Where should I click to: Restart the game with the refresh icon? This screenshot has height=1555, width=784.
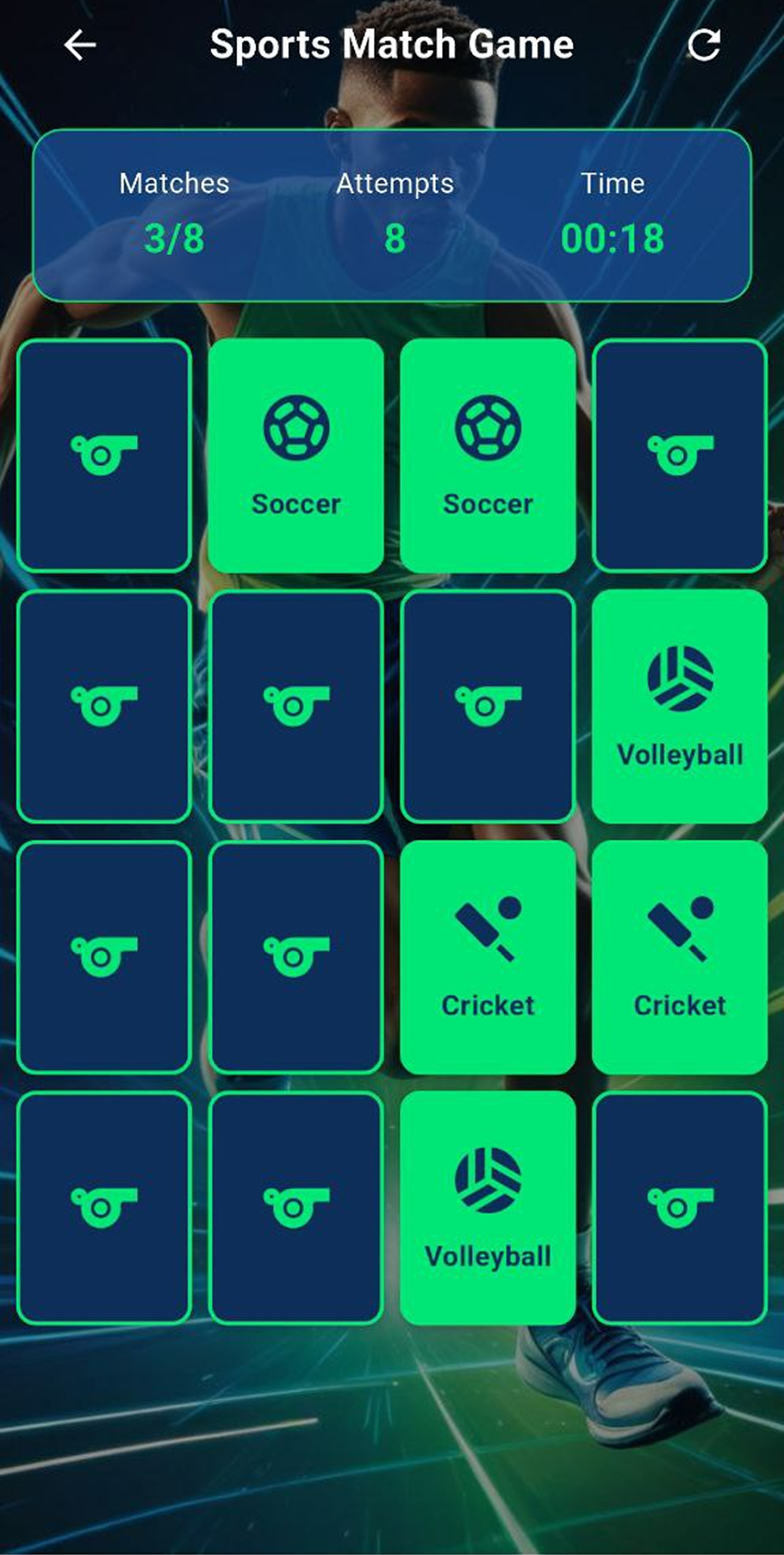click(703, 45)
